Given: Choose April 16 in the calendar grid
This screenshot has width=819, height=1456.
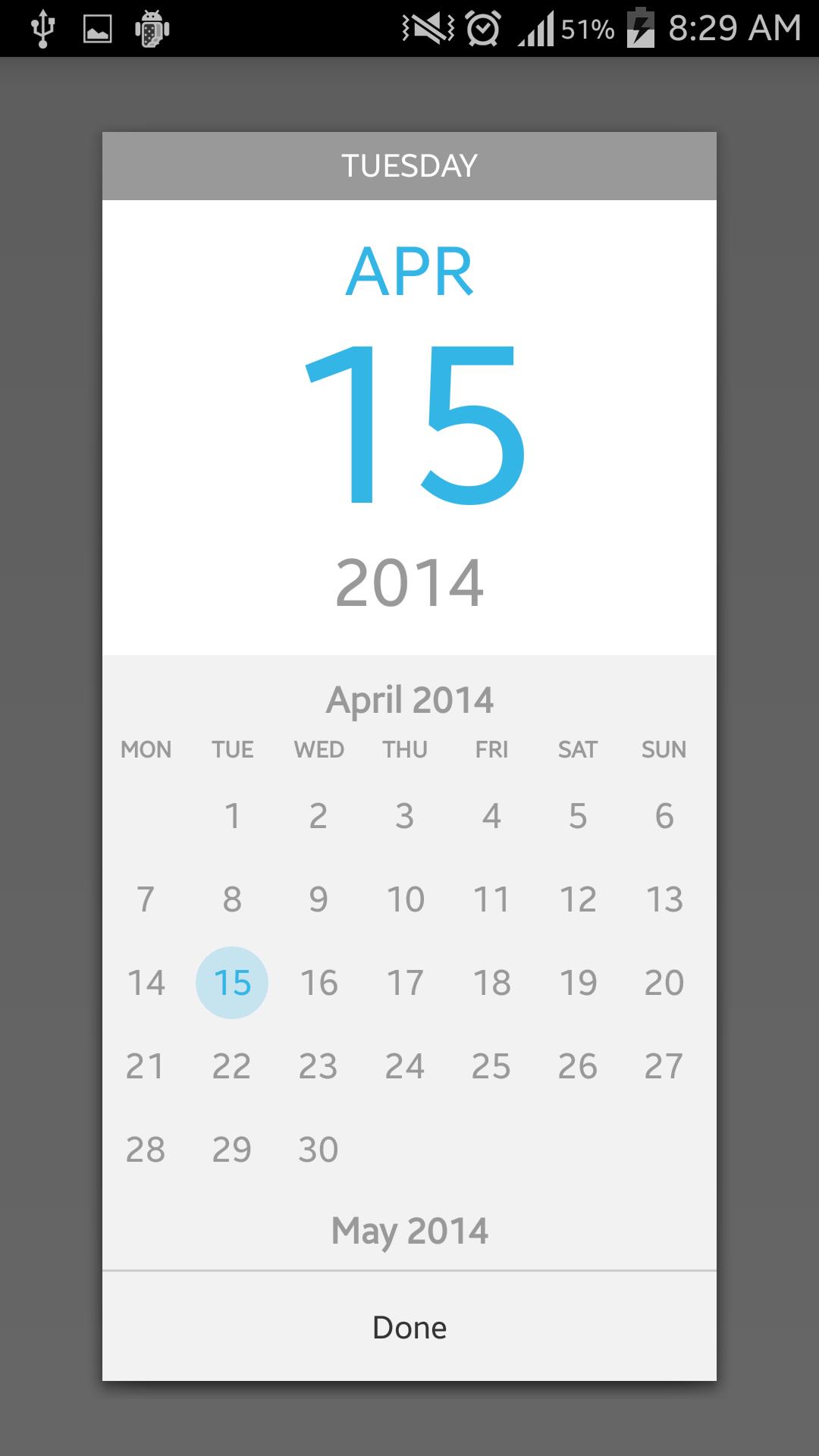Looking at the screenshot, I should click(318, 983).
